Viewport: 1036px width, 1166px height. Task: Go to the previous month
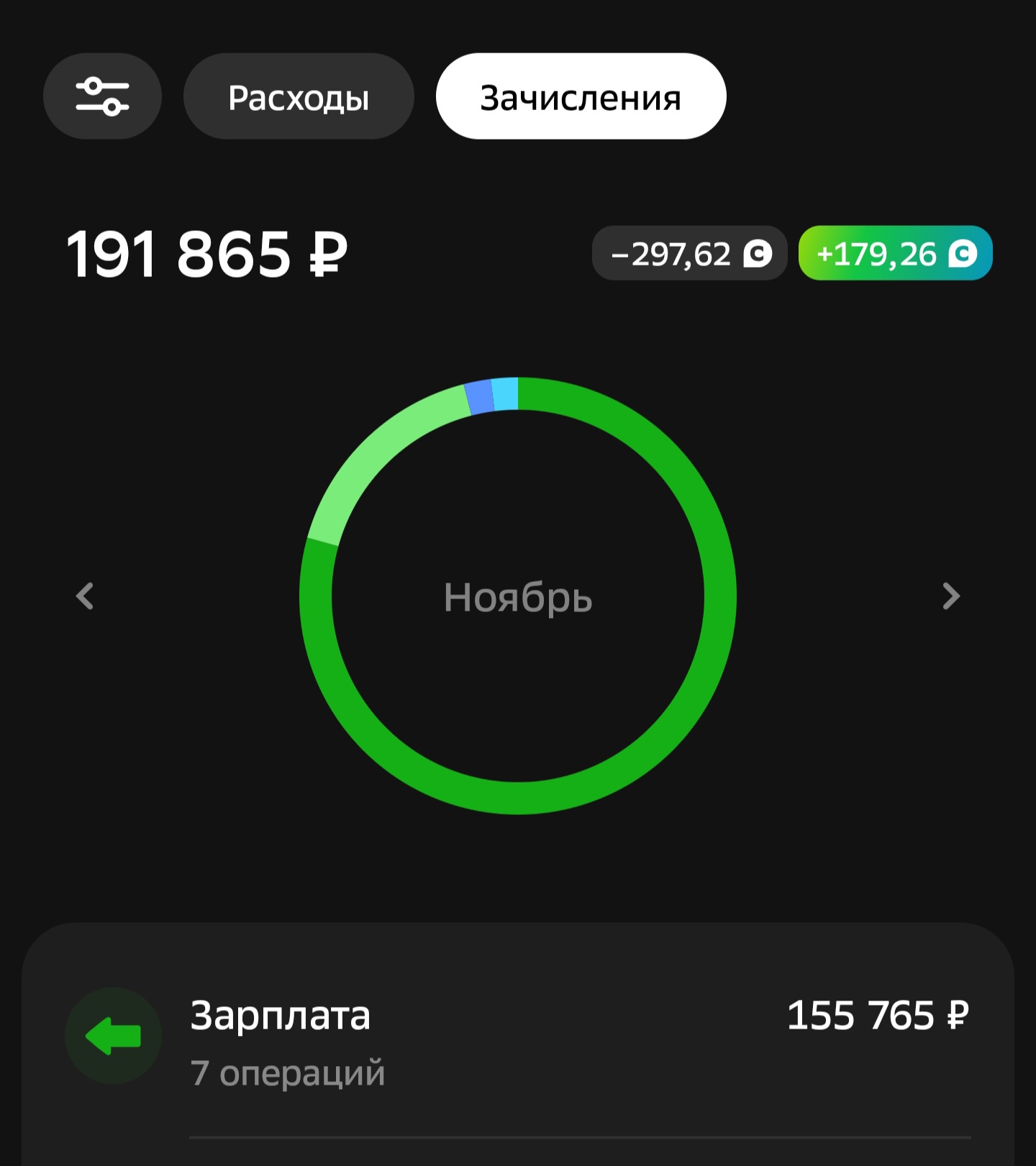[85, 596]
